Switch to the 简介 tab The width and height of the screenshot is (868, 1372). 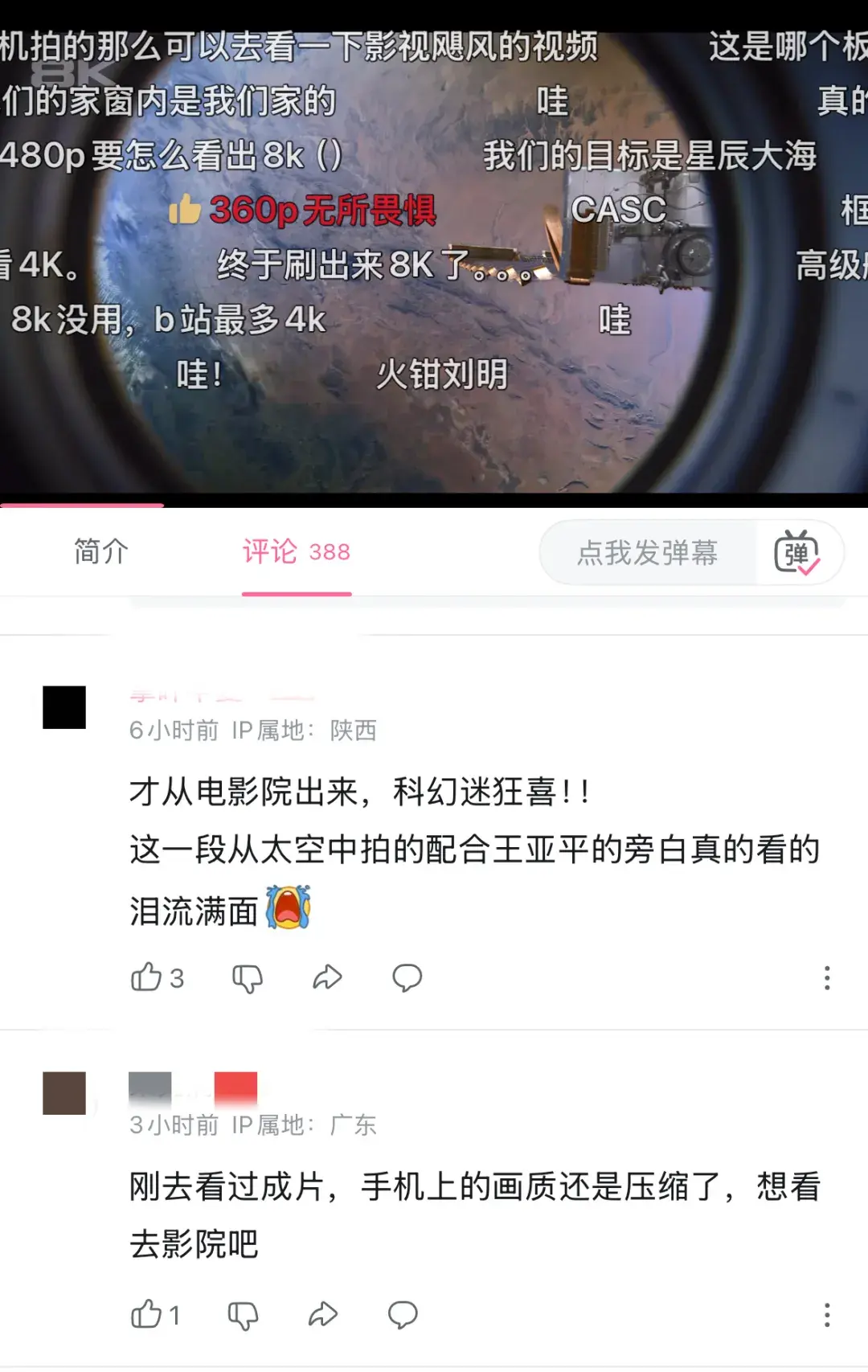[x=101, y=552]
